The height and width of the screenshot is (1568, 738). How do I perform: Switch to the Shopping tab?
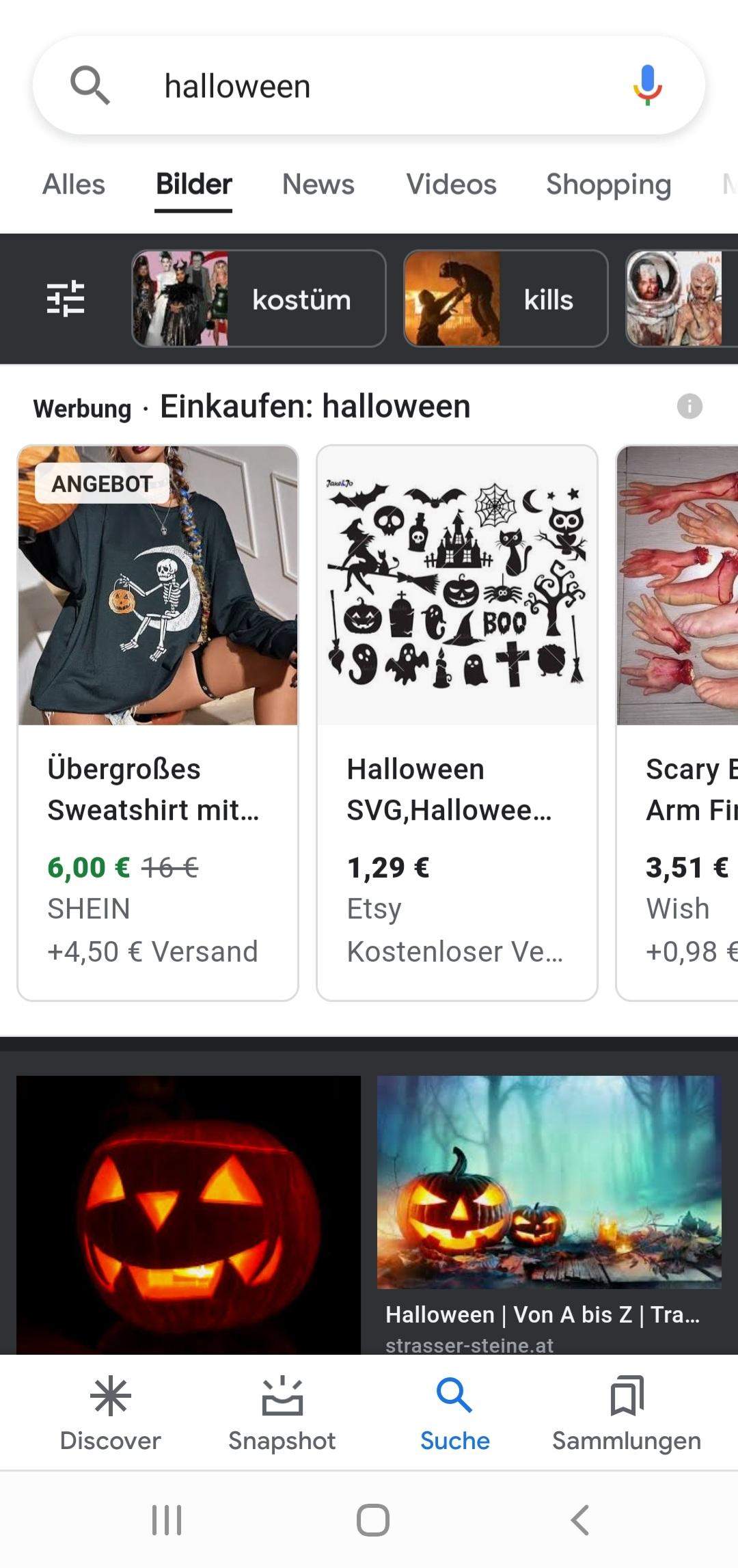(x=608, y=185)
